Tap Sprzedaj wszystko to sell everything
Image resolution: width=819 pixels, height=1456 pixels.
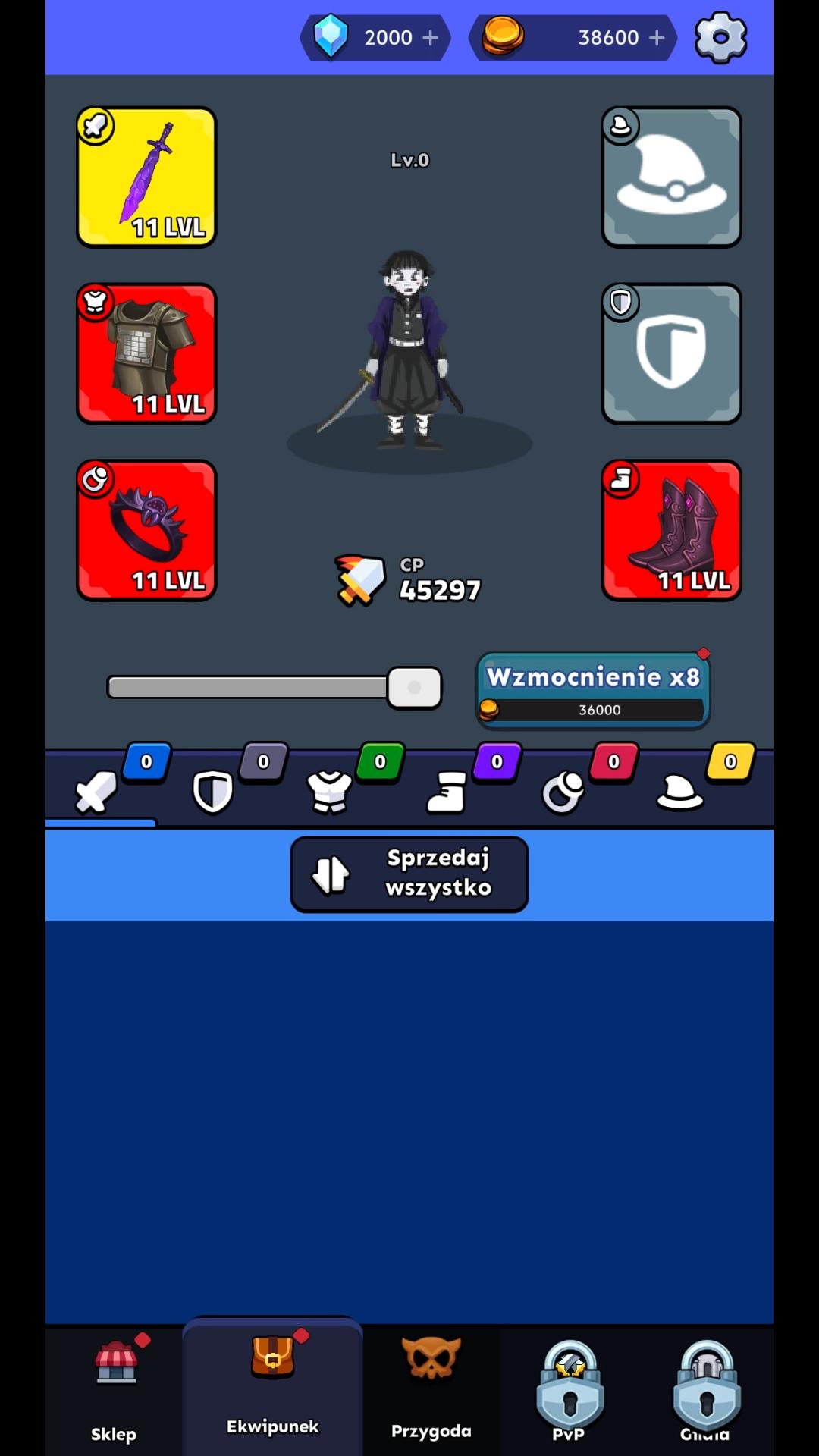[x=409, y=874]
